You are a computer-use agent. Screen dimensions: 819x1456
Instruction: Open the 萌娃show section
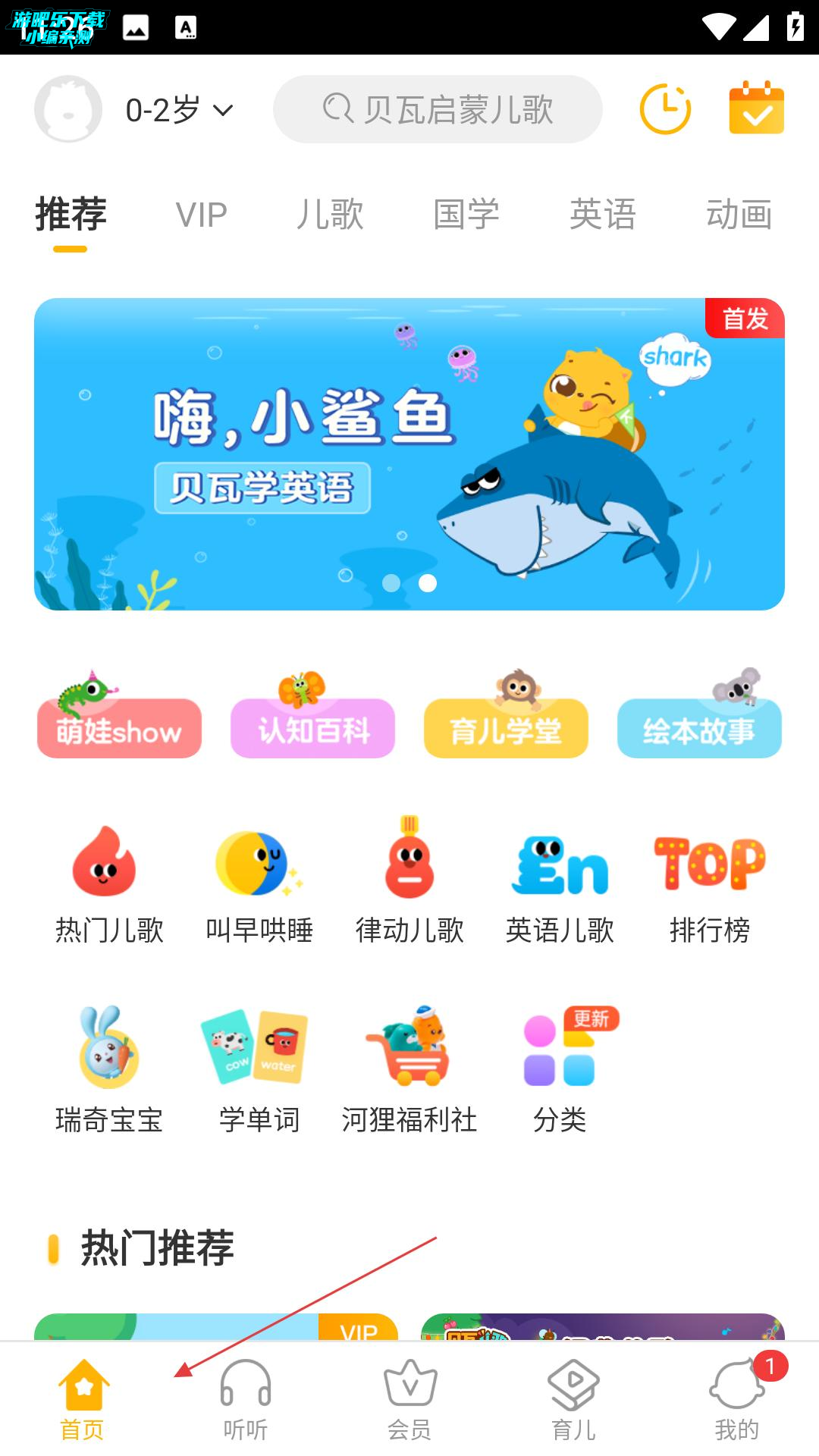pyautogui.click(x=119, y=726)
